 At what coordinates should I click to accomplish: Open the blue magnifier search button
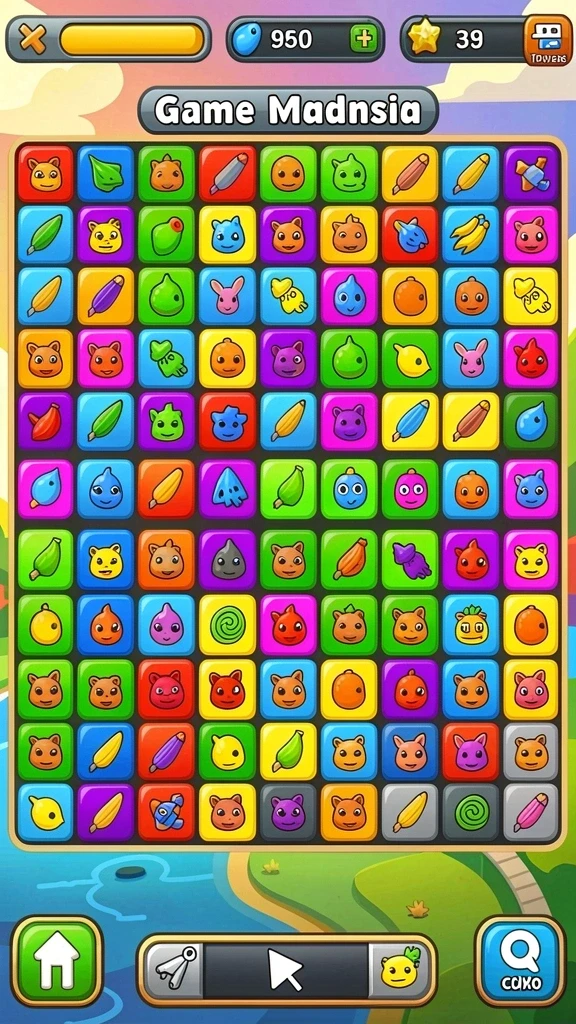click(x=520, y=960)
